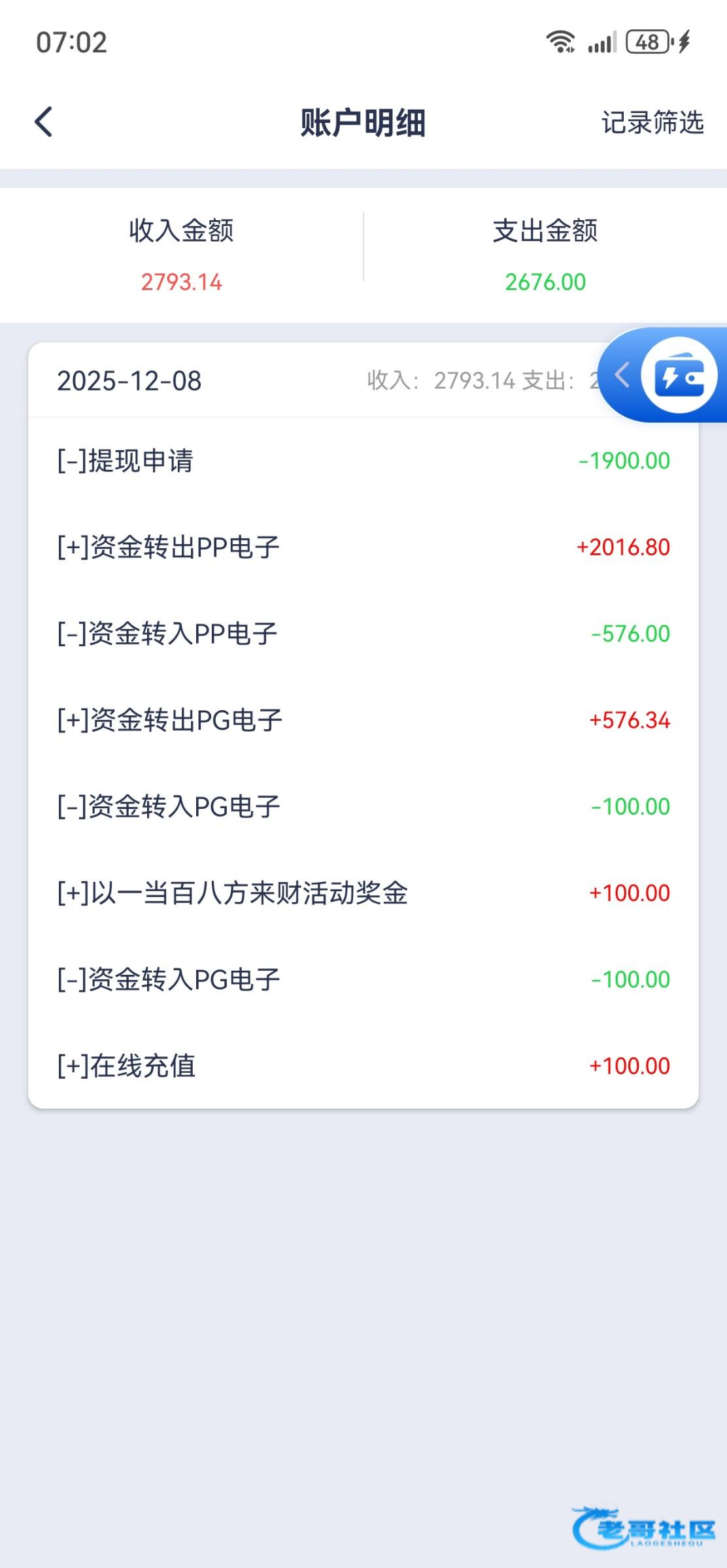
Task: Tap the arrow beside the floating wallet
Action: point(622,376)
